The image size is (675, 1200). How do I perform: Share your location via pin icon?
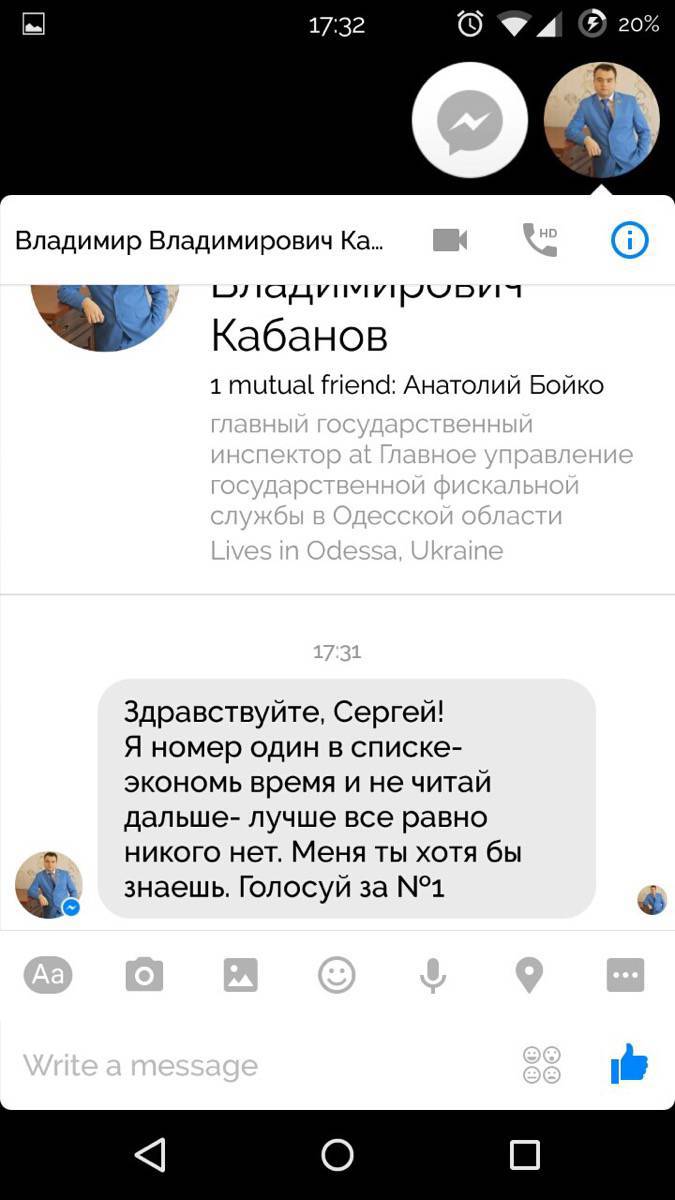pos(529,974)
